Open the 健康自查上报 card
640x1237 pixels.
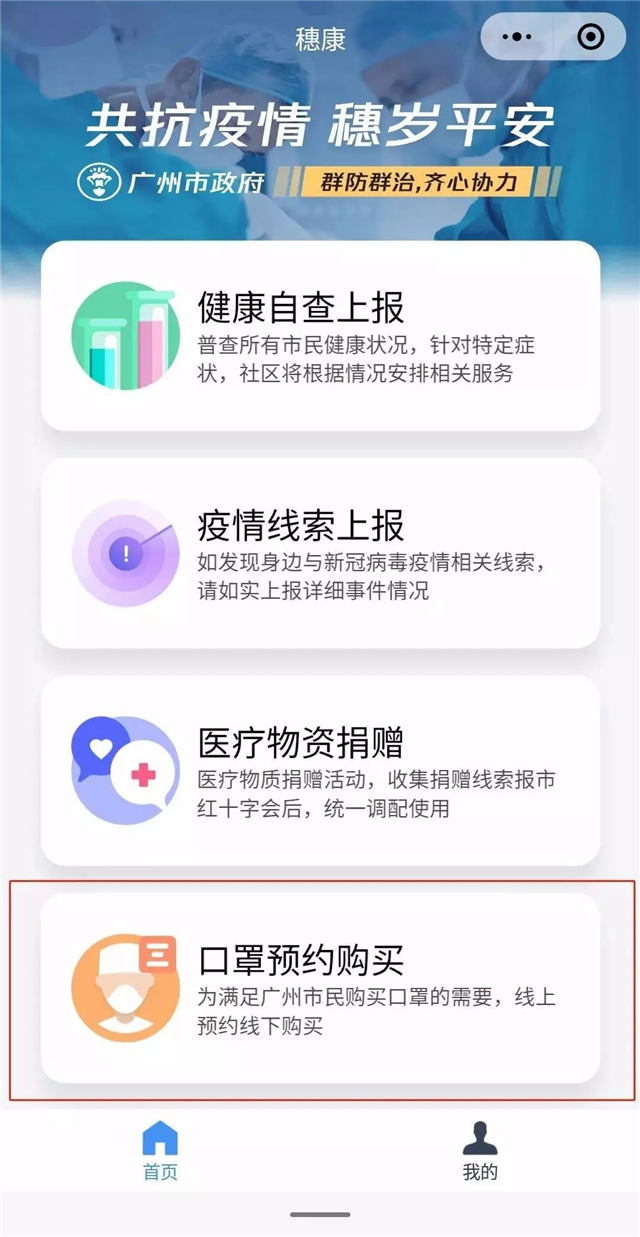tap(320, 336)
